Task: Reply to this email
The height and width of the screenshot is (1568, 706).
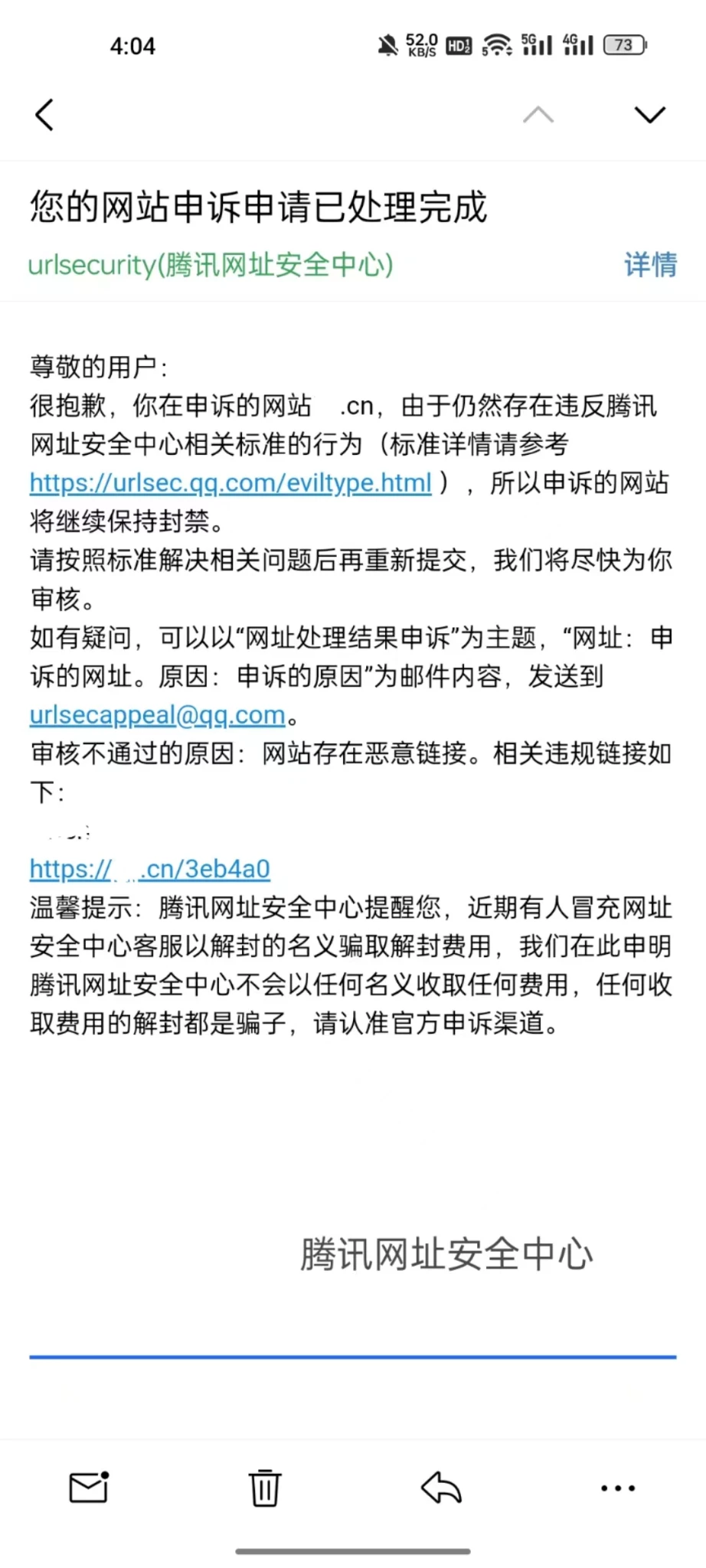Action: 441,1488
